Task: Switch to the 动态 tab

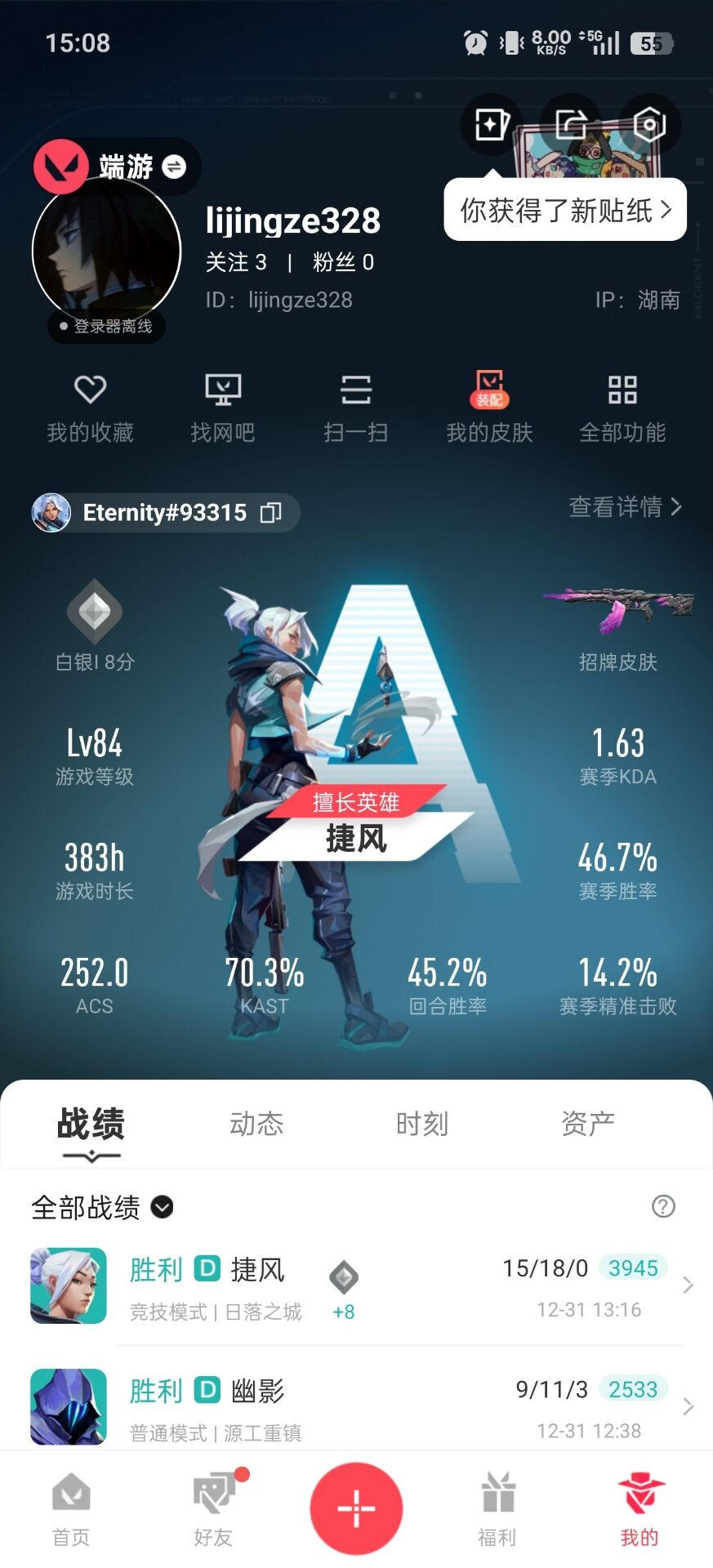Action: [x=256, y=1124]
